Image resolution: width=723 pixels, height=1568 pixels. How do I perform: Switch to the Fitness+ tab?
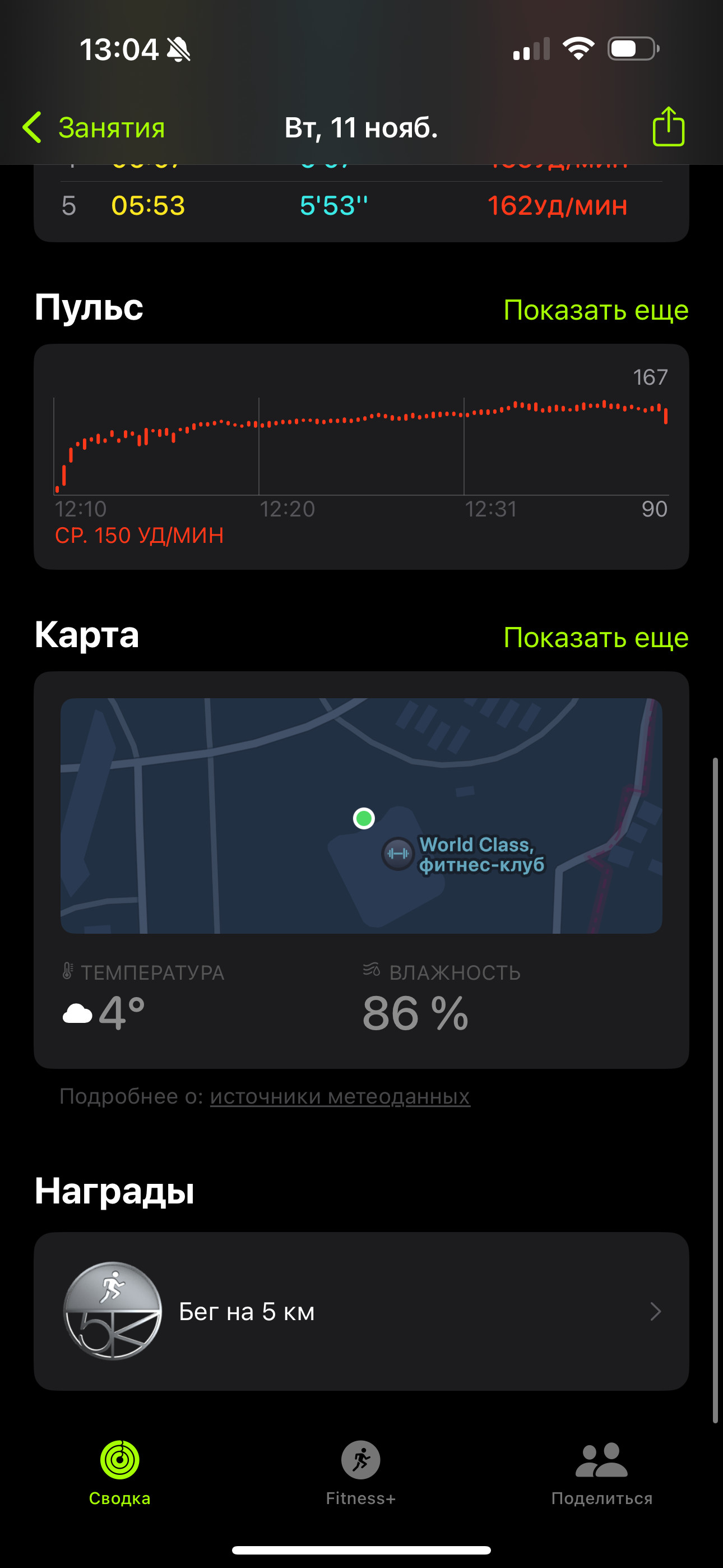click(361, 1473)
